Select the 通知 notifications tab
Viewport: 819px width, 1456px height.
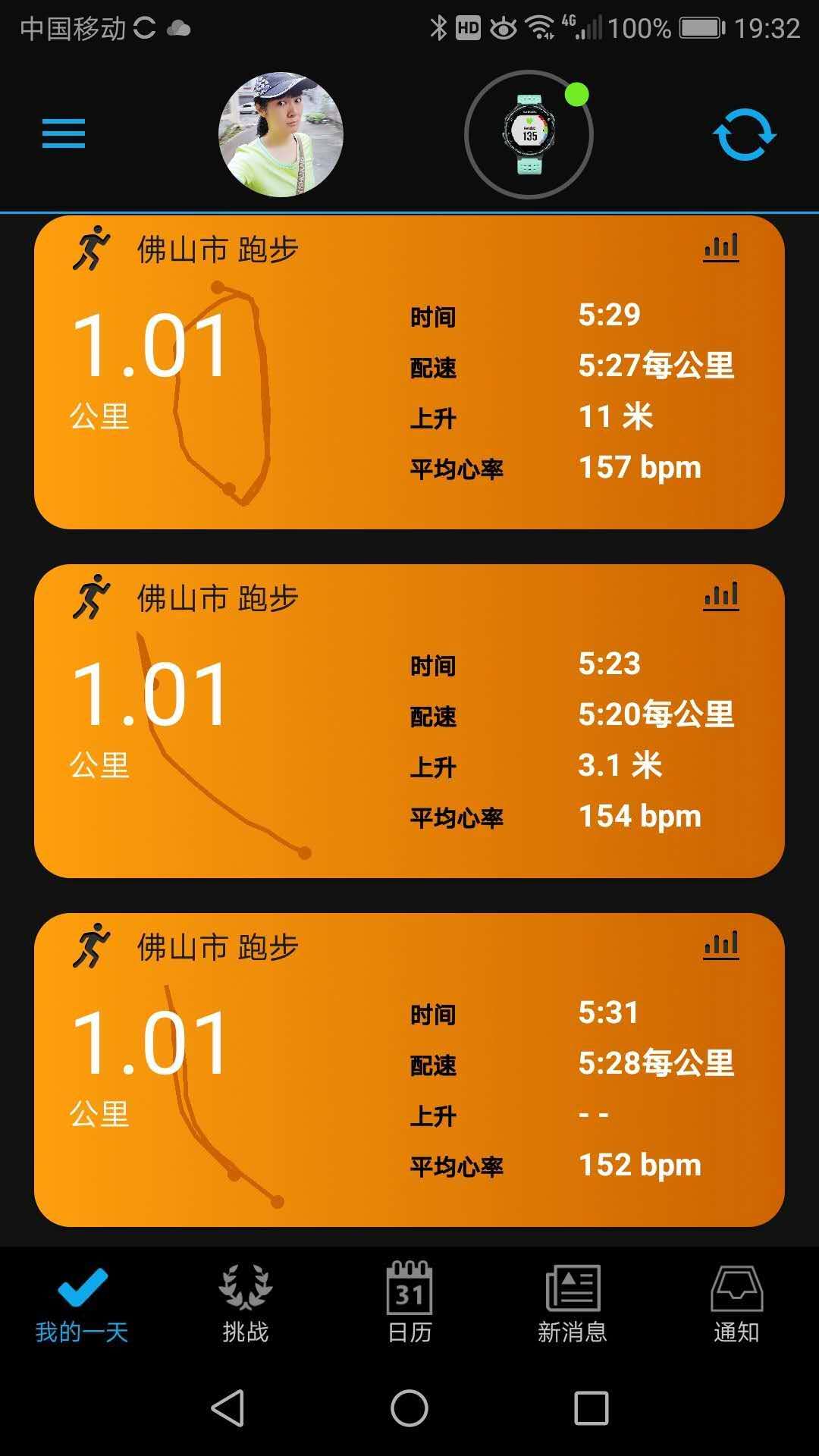(x=736, y=1304)
